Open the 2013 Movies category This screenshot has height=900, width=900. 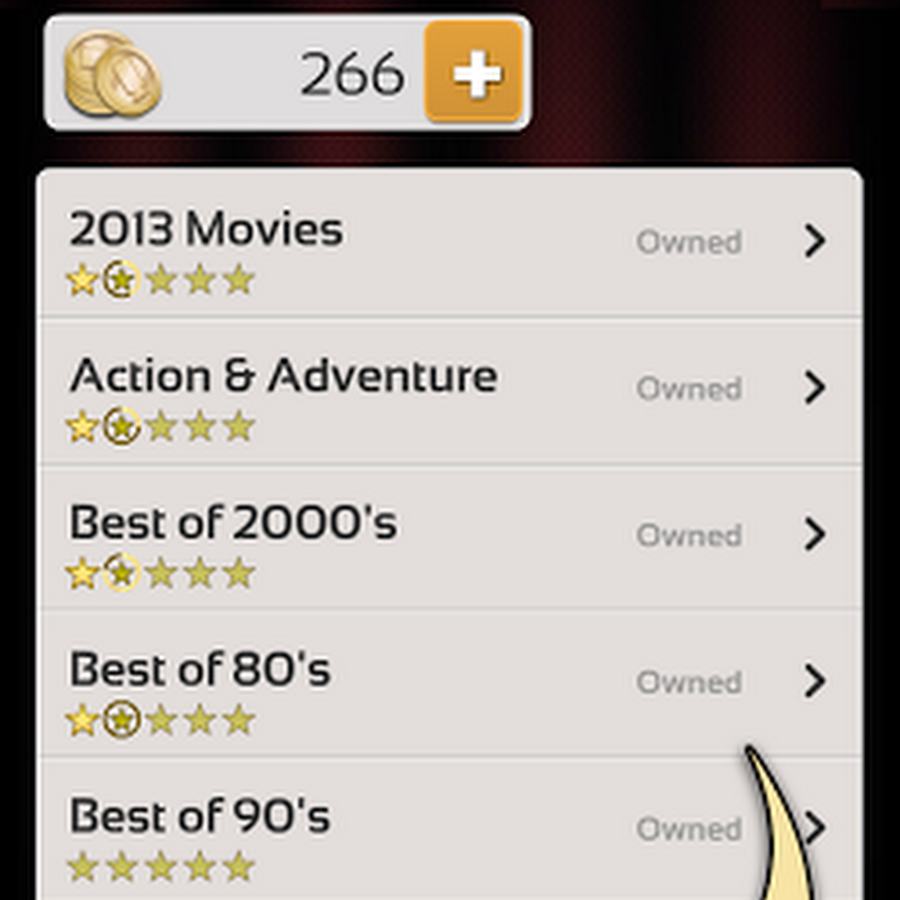tap(450, 245)
